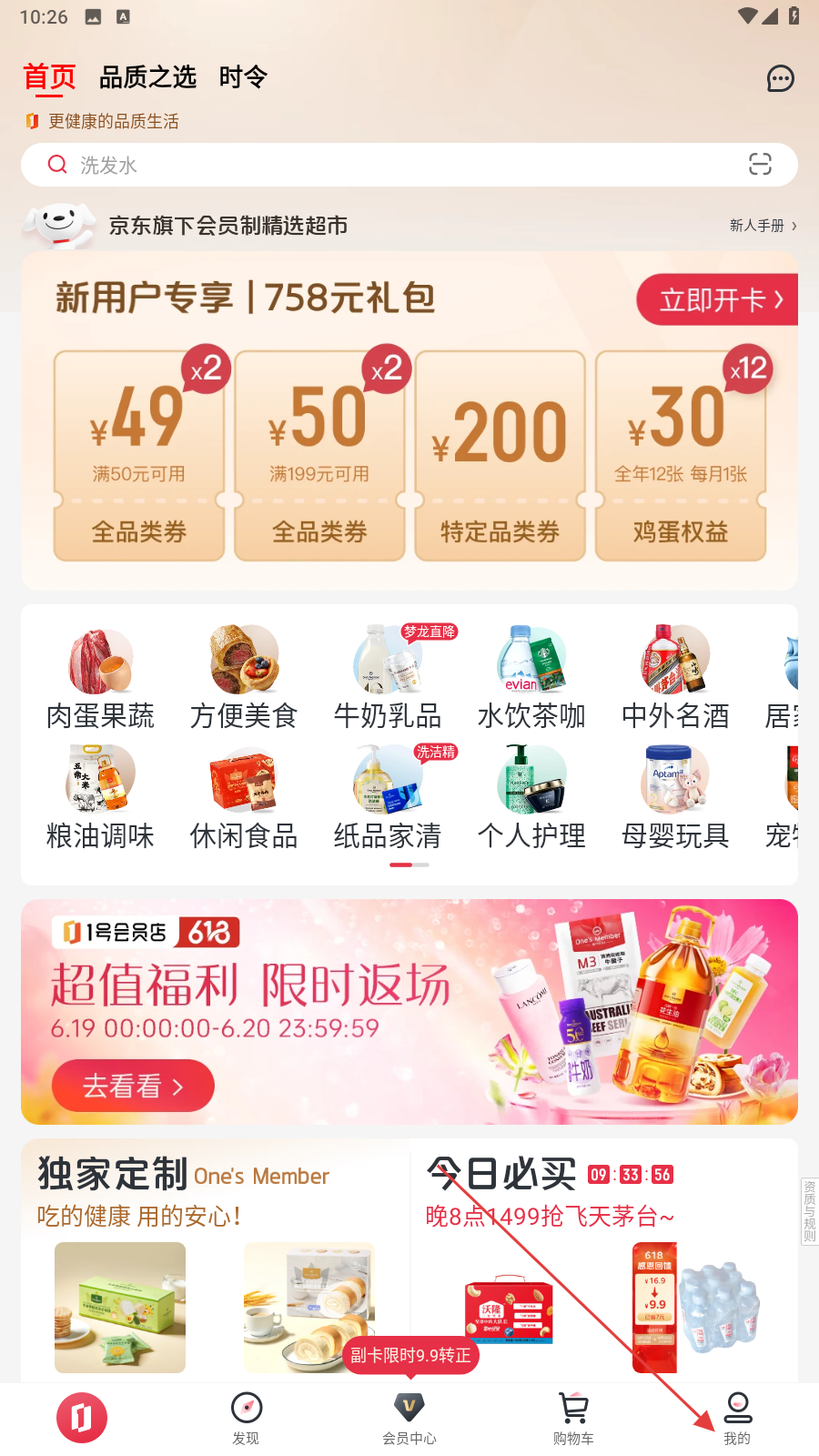The height and width of the screenshot is (1456, 819).
Task: Open the 母婴玩具 category
Action: 675,800
